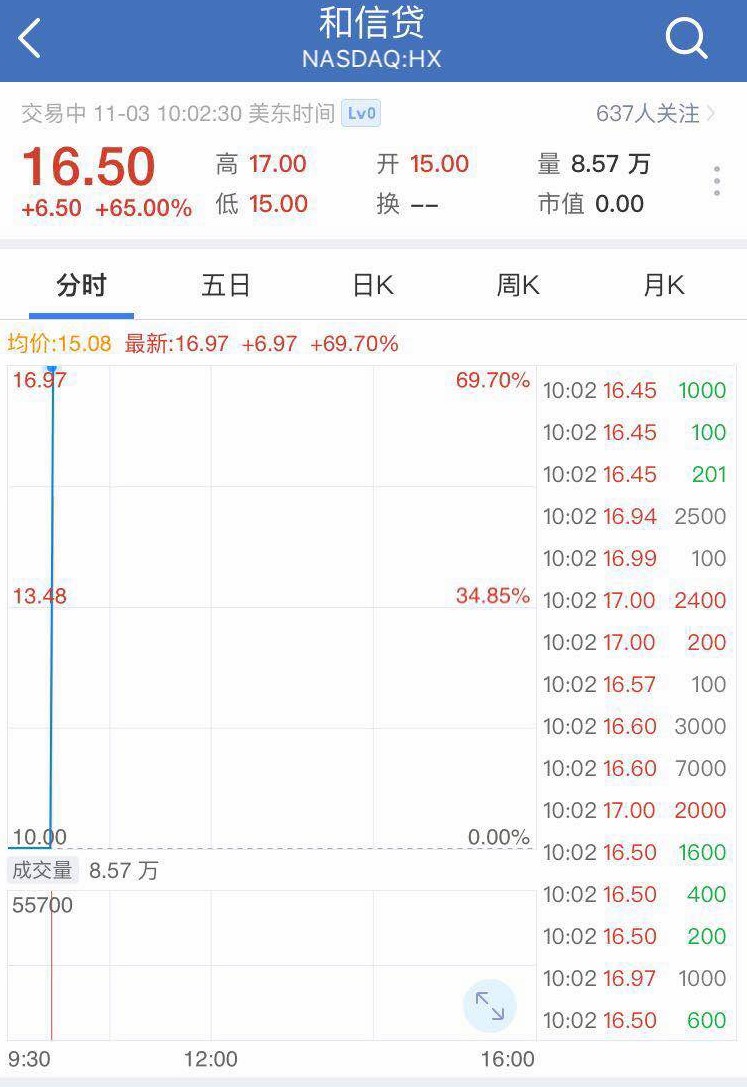Expand the chart to full screen
This screenshot has height=1087, width=747.
click(x=489, y=1005)
